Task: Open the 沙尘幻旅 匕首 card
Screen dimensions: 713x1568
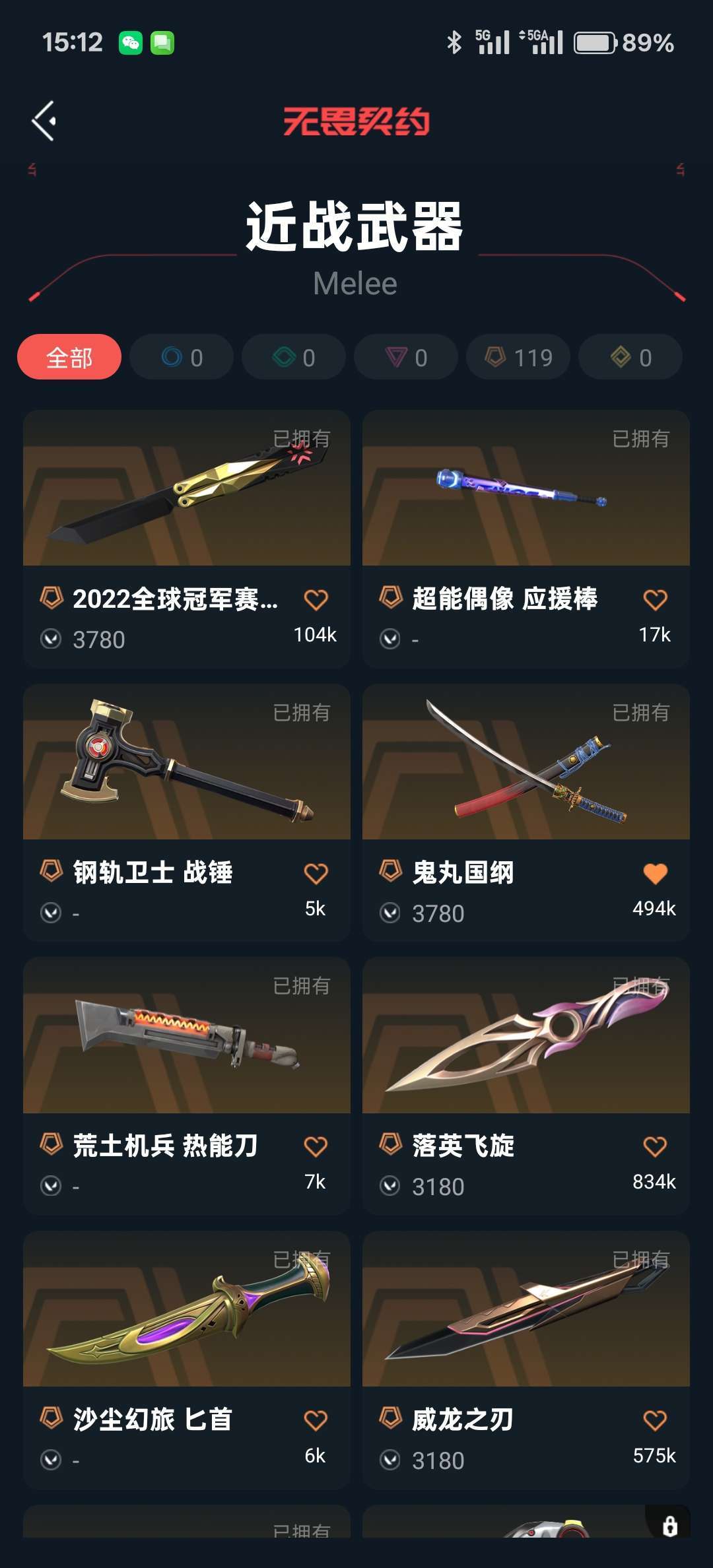Action: (187, 1360)
